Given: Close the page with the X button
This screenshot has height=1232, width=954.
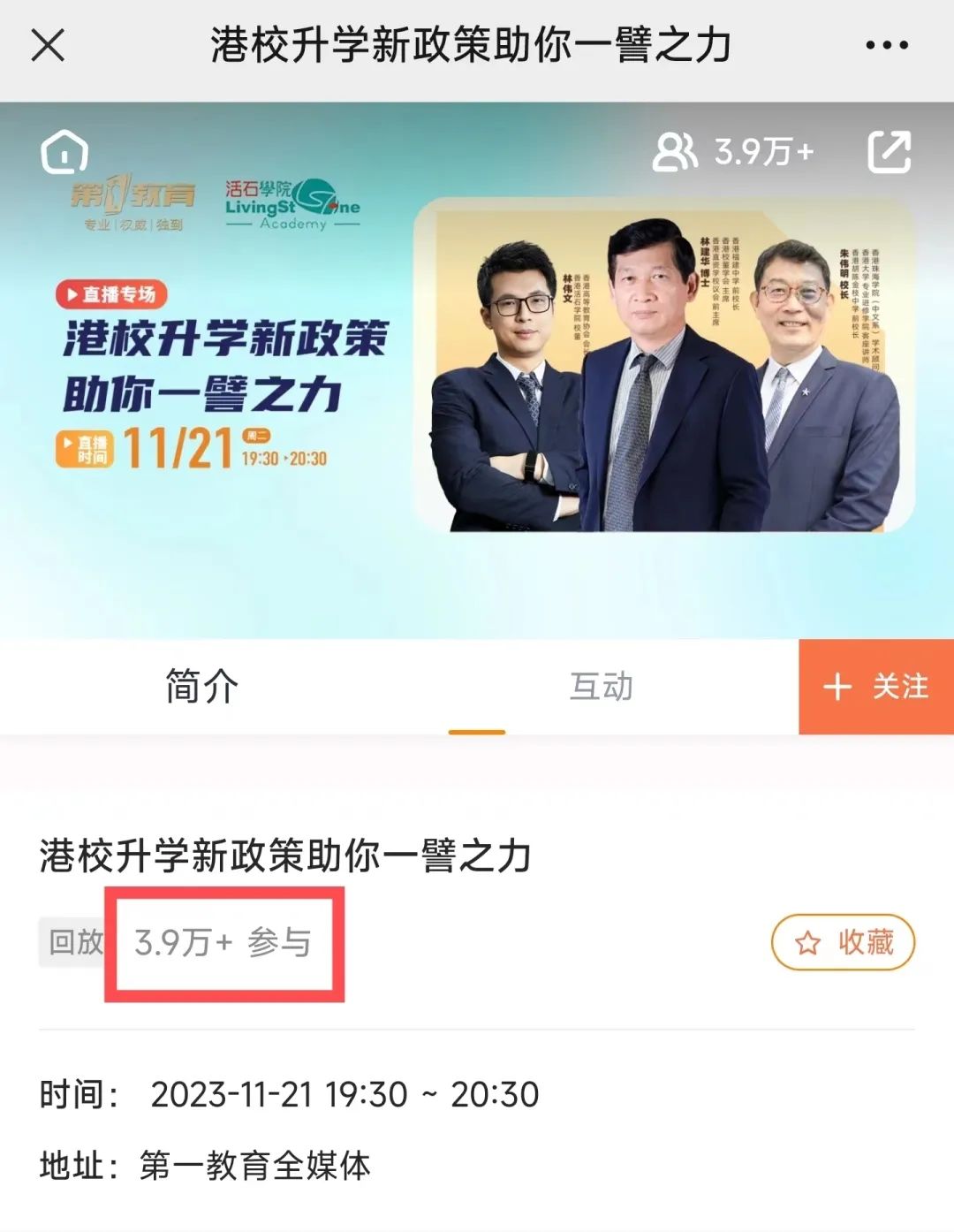Looking at the screenshot, I should (x=48, y=45).
